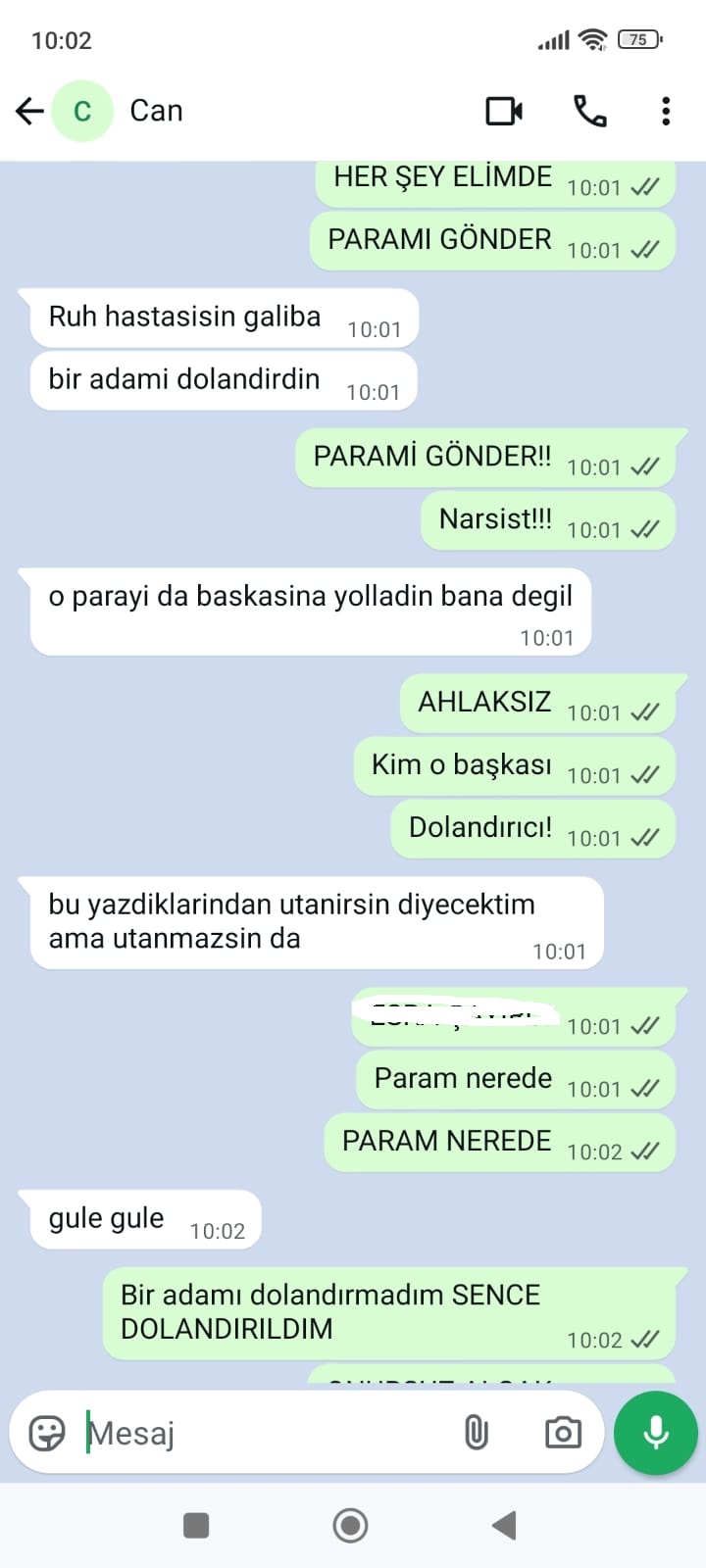Start a video call with Can
The image size is (706, 1568).
pos(504,111)
